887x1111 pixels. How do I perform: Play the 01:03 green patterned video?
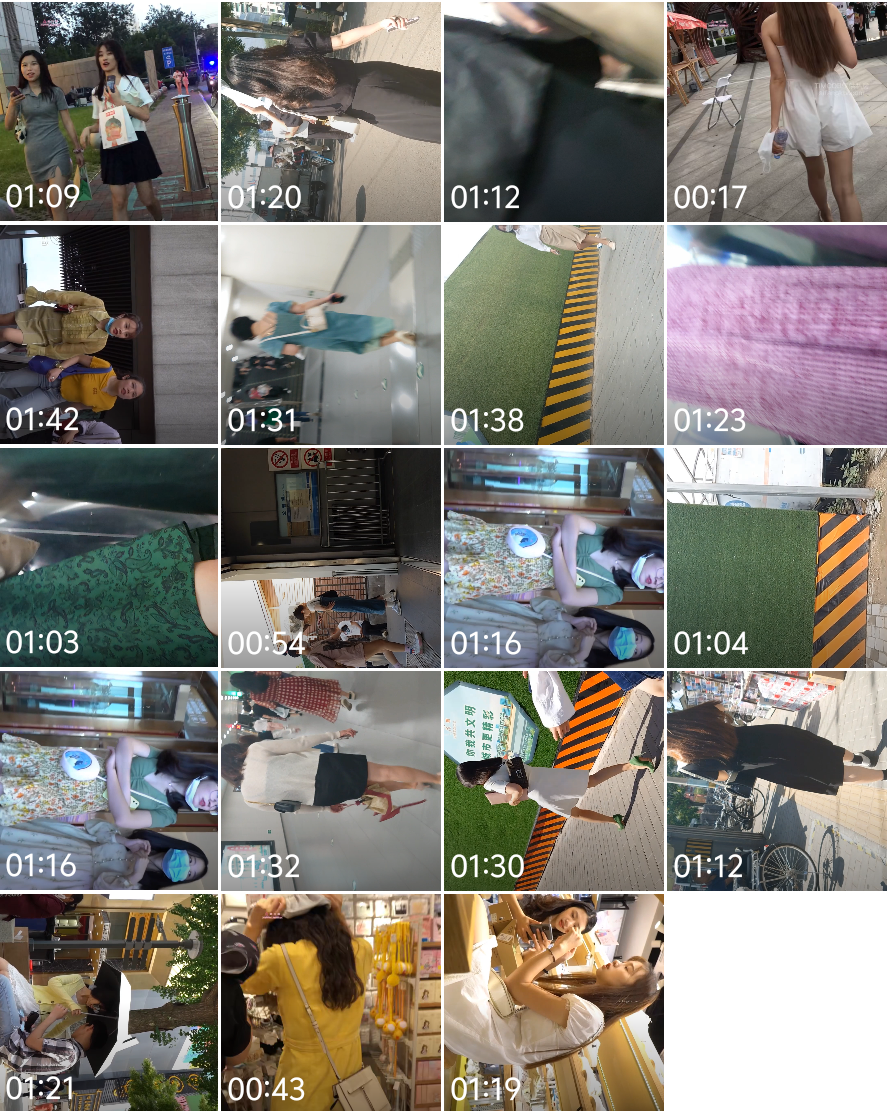[109, 557]
